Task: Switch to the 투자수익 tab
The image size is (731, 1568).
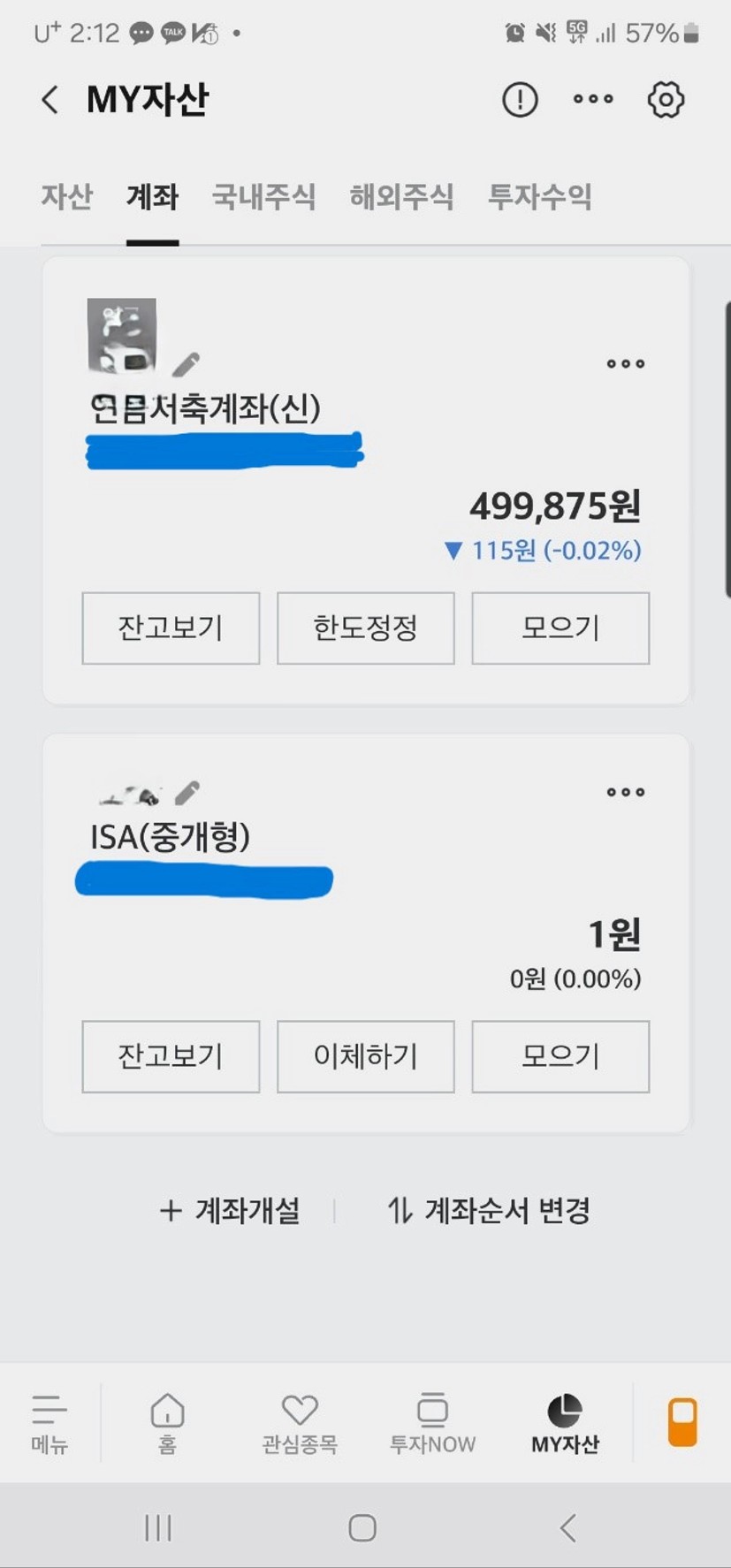Action: 539,196
